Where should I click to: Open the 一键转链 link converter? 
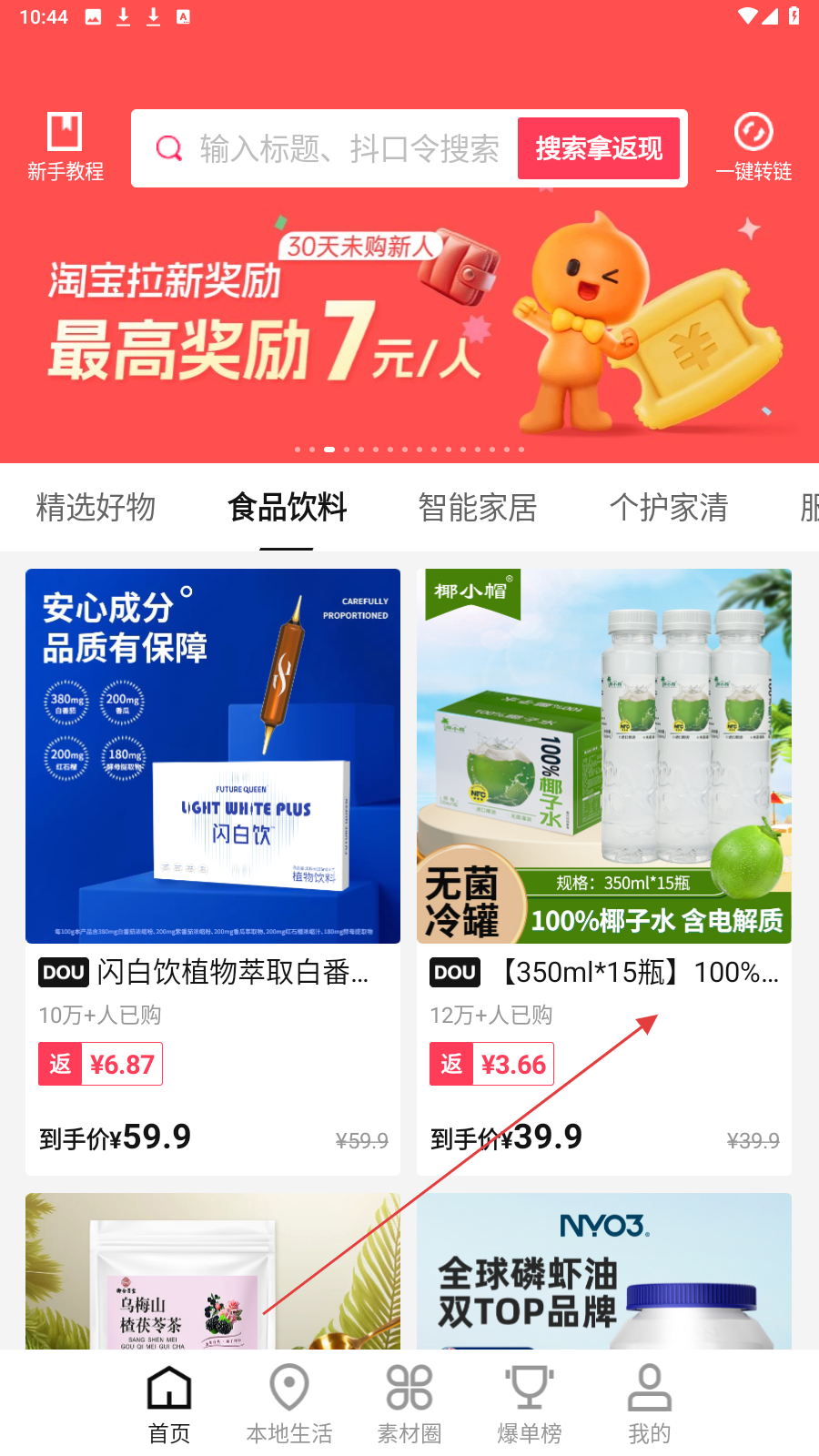tap(753, 147)
